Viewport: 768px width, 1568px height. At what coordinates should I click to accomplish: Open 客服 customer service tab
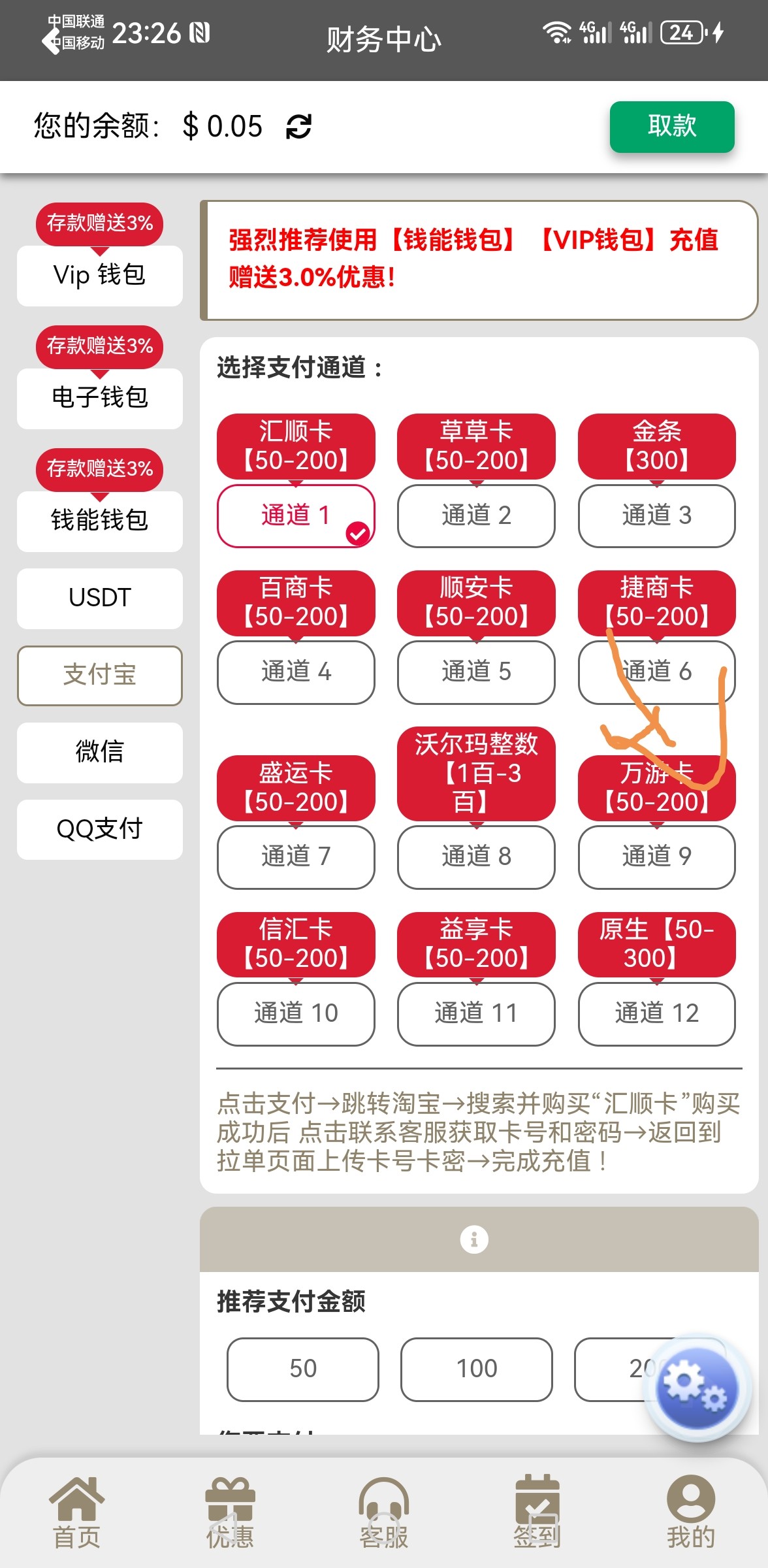click(x=384, y=1512)
